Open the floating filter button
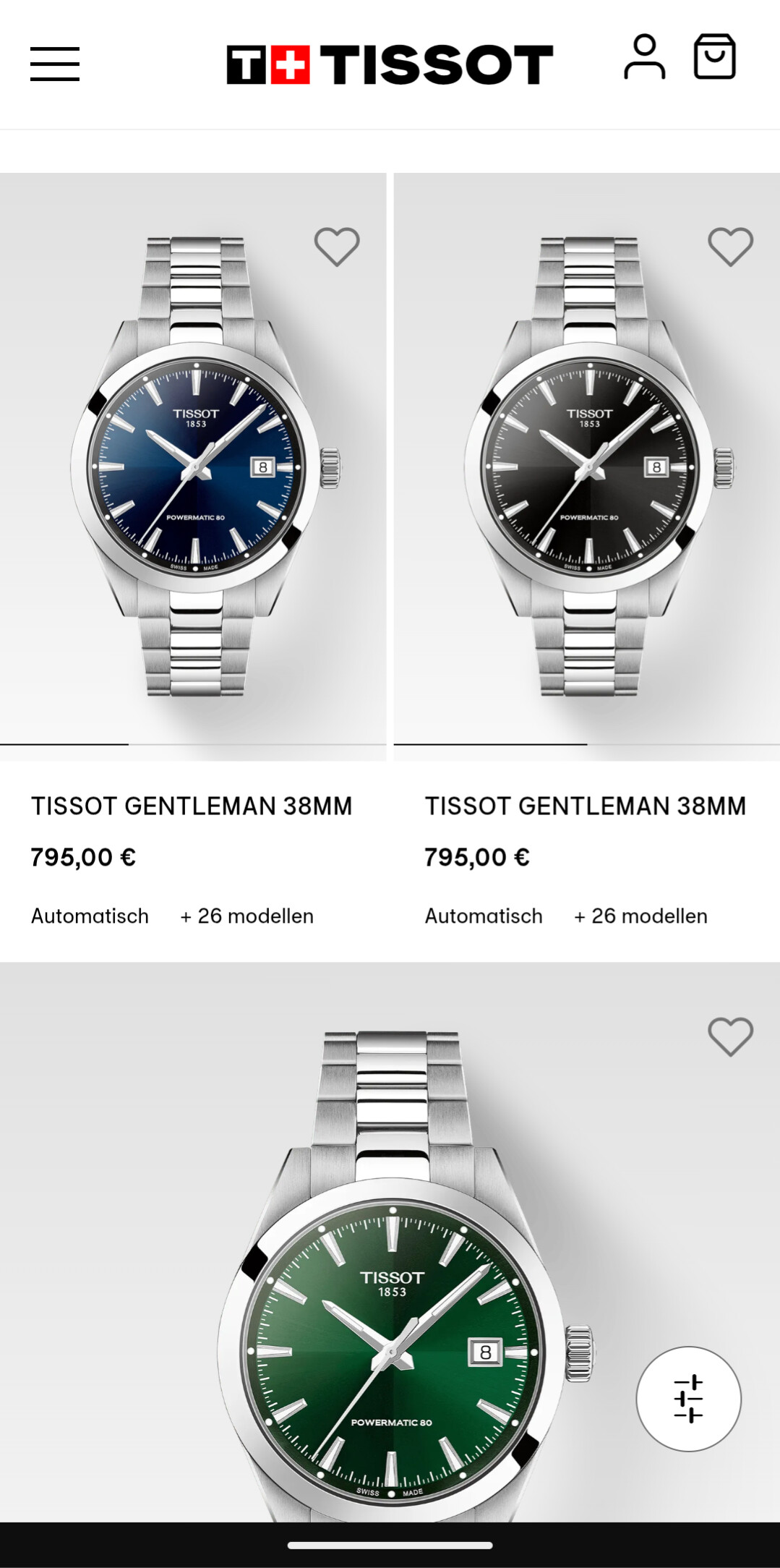780x1568 pixels. (x=688, y=1398)
